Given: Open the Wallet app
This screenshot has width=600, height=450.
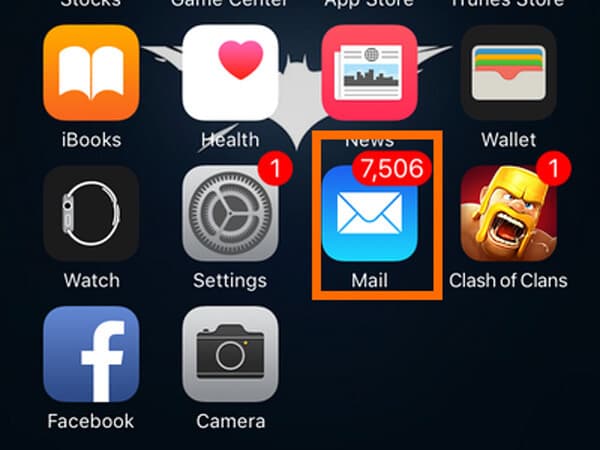Looking at the screenshot, I should coord(508,73).
